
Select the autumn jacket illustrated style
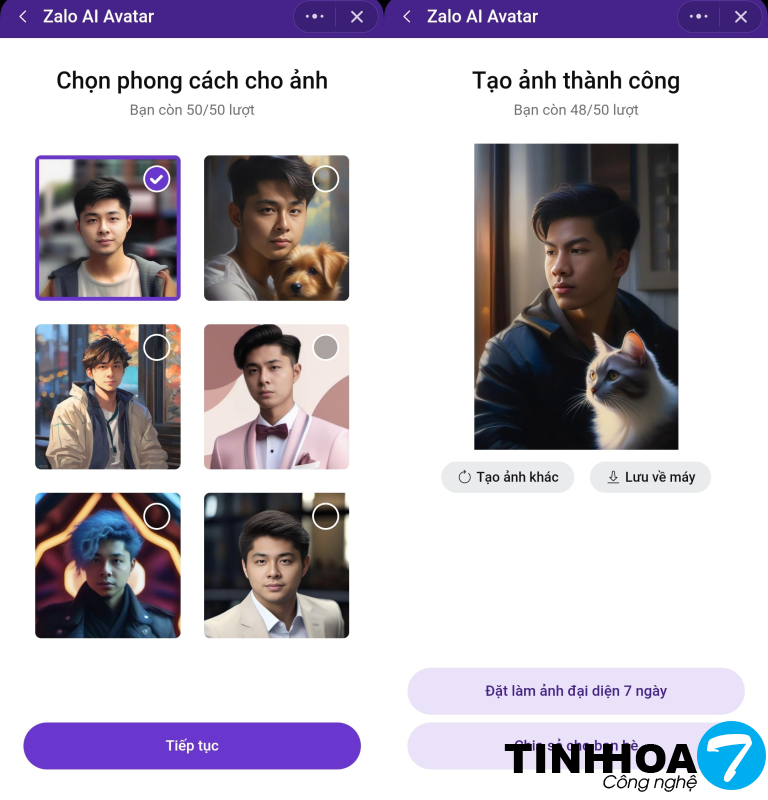108,397
